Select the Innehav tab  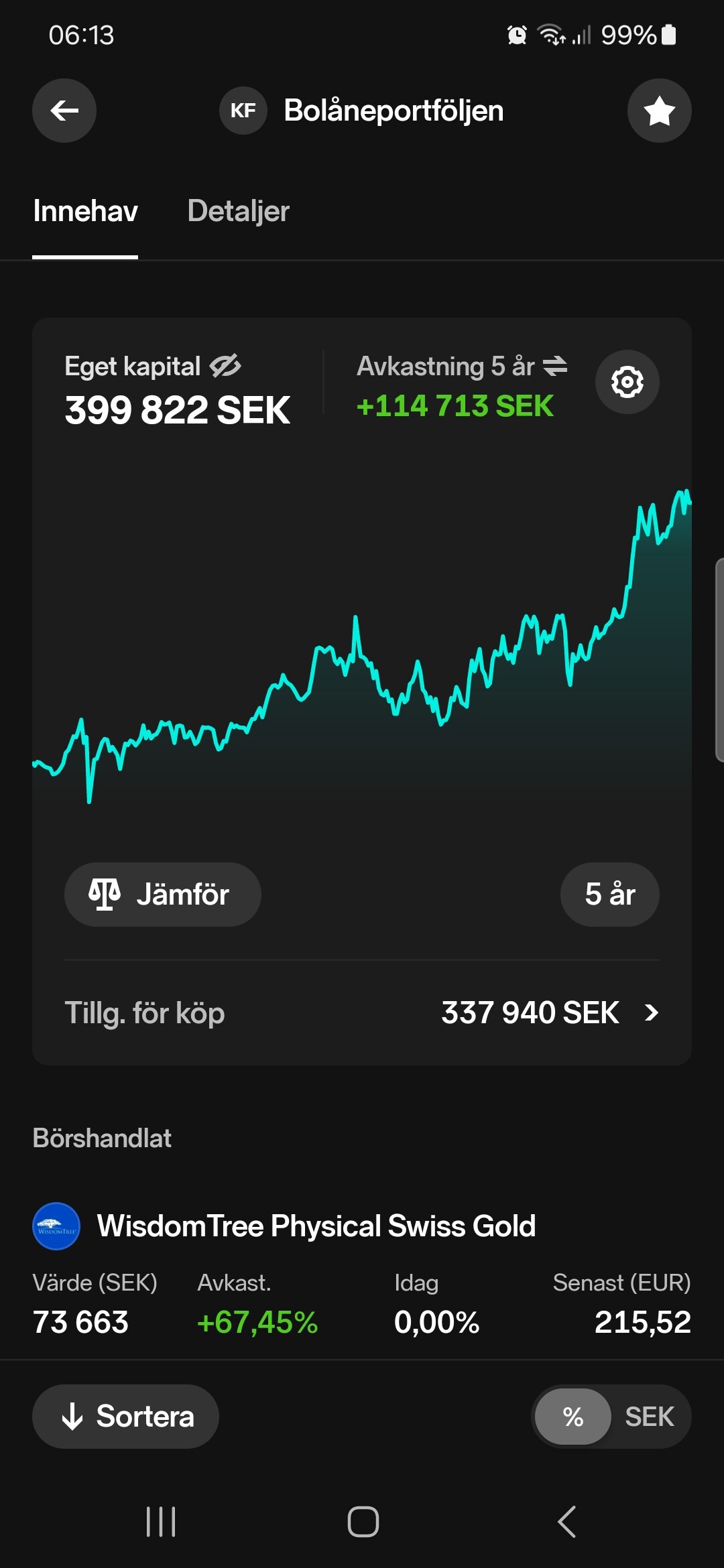[x=85, y=211]
